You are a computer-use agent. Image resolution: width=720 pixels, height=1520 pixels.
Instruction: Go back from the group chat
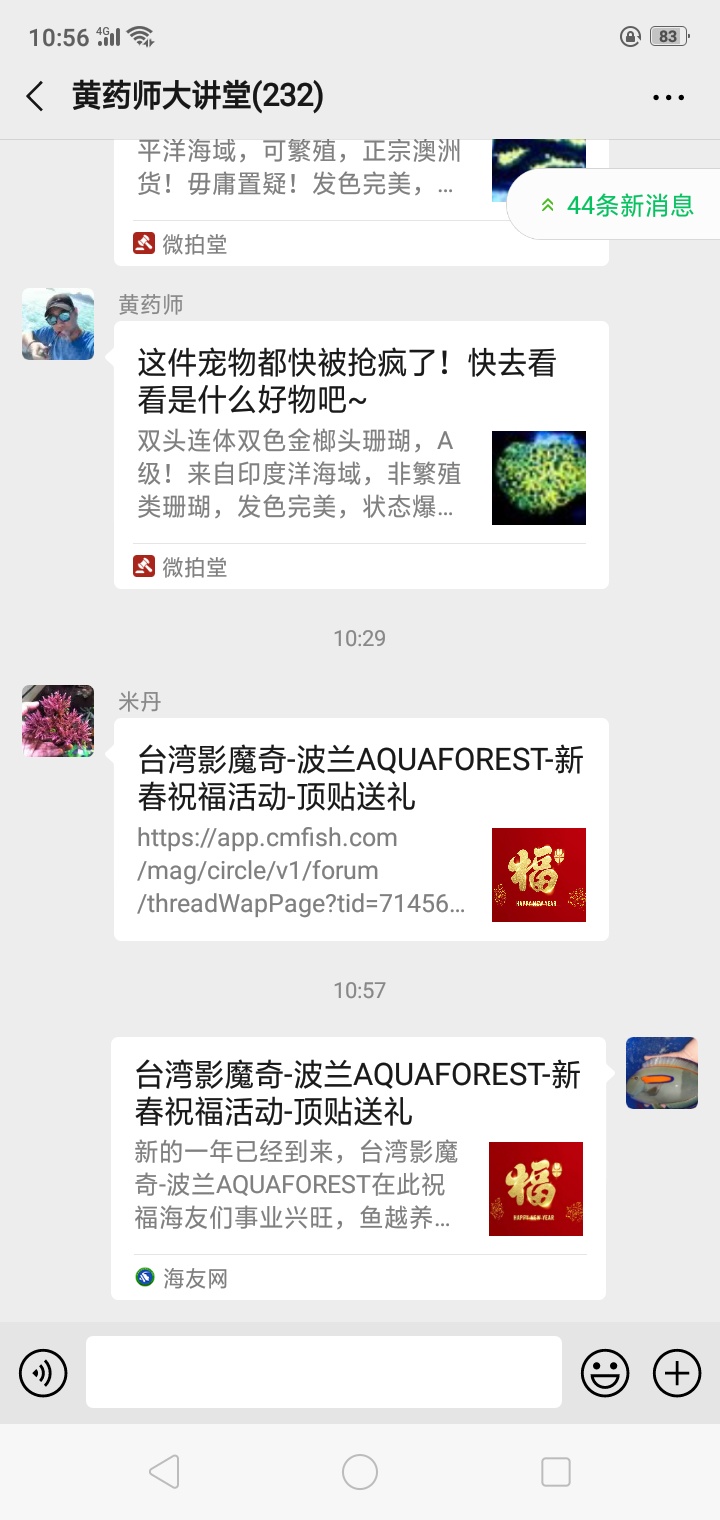click(x=35, y=97)
